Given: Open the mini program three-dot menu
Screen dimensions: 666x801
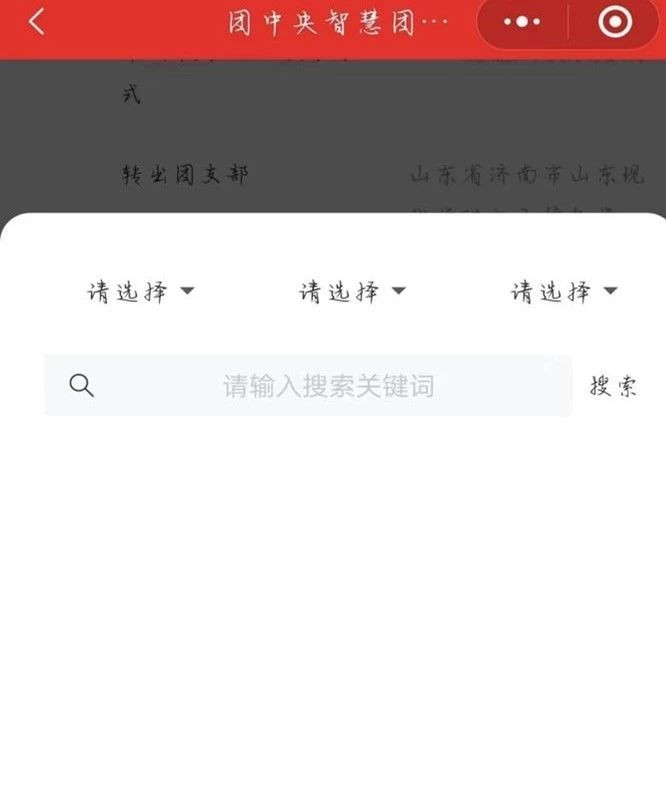Looking at the screenshot, I should click(x=522, y=22).
